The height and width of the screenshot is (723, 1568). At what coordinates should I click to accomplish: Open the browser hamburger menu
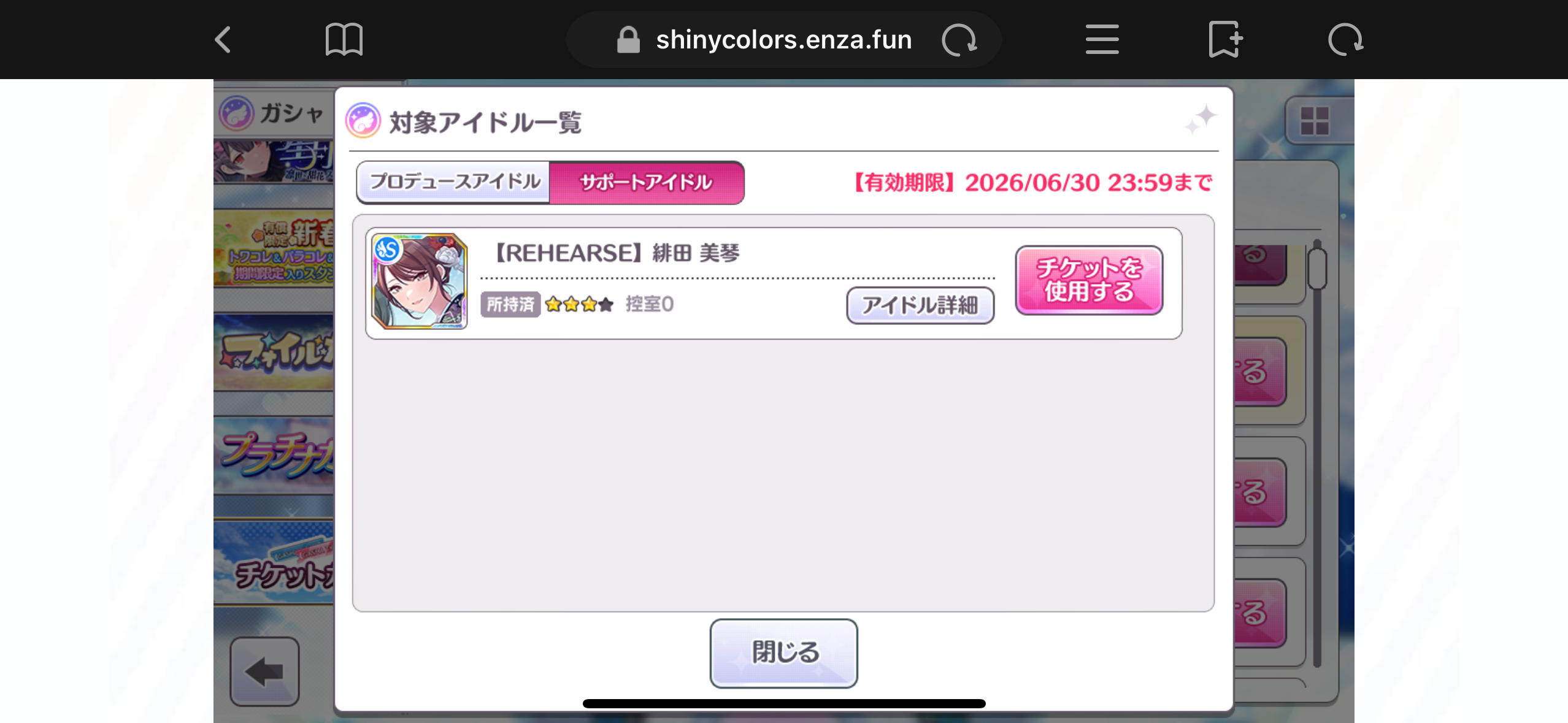1102,40
